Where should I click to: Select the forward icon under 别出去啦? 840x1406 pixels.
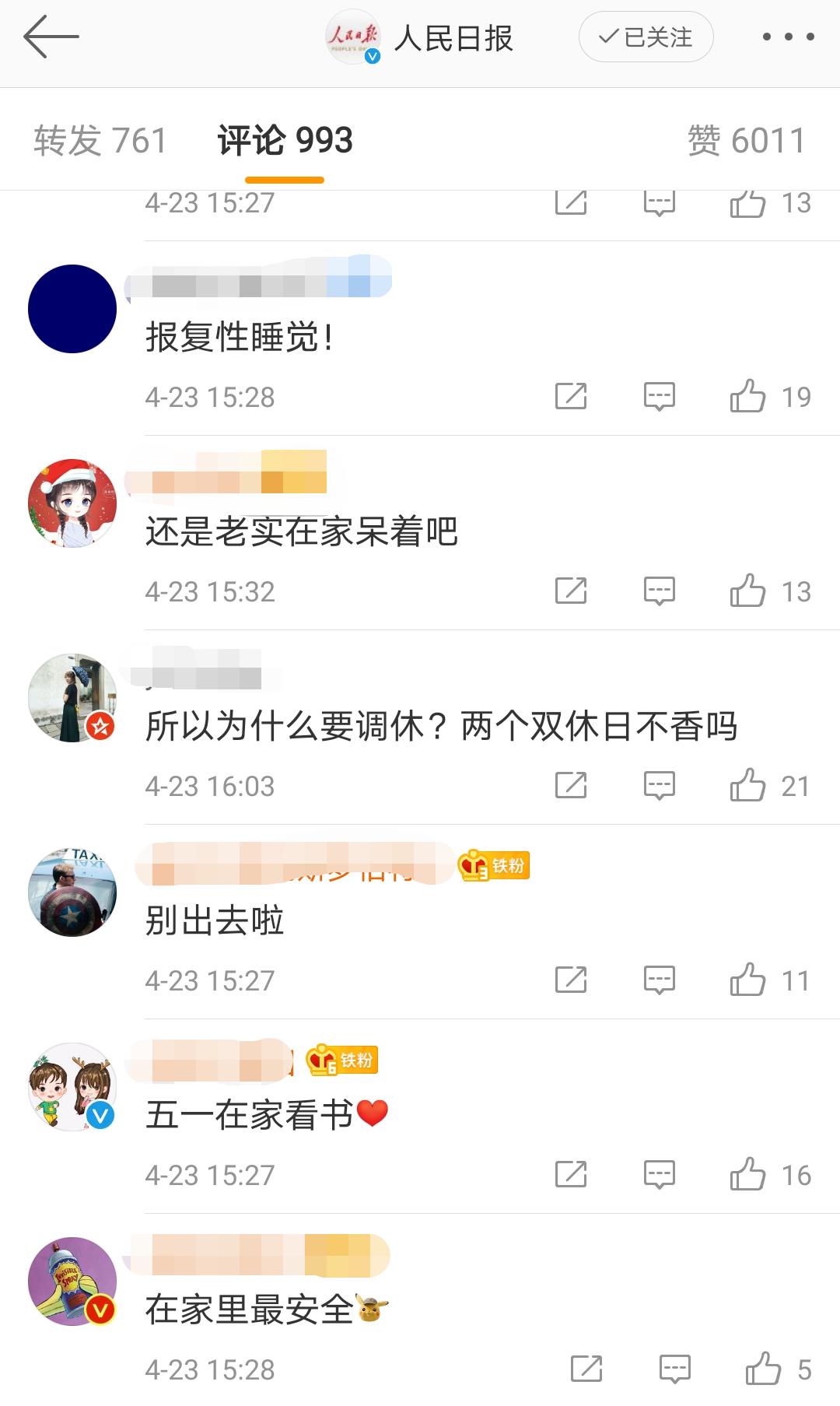pos(573,980)
